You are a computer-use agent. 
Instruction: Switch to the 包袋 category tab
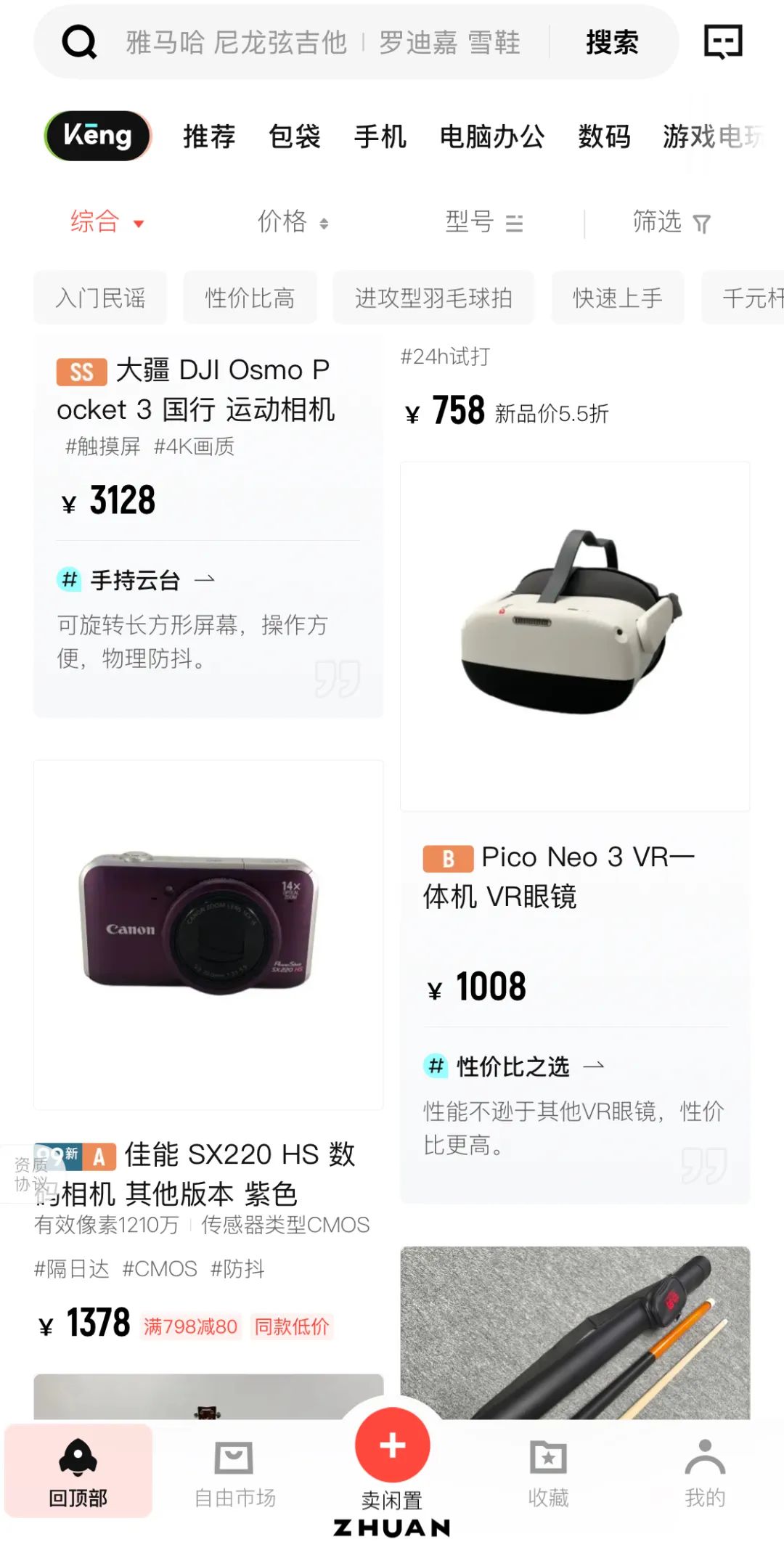tap(295, 136)
